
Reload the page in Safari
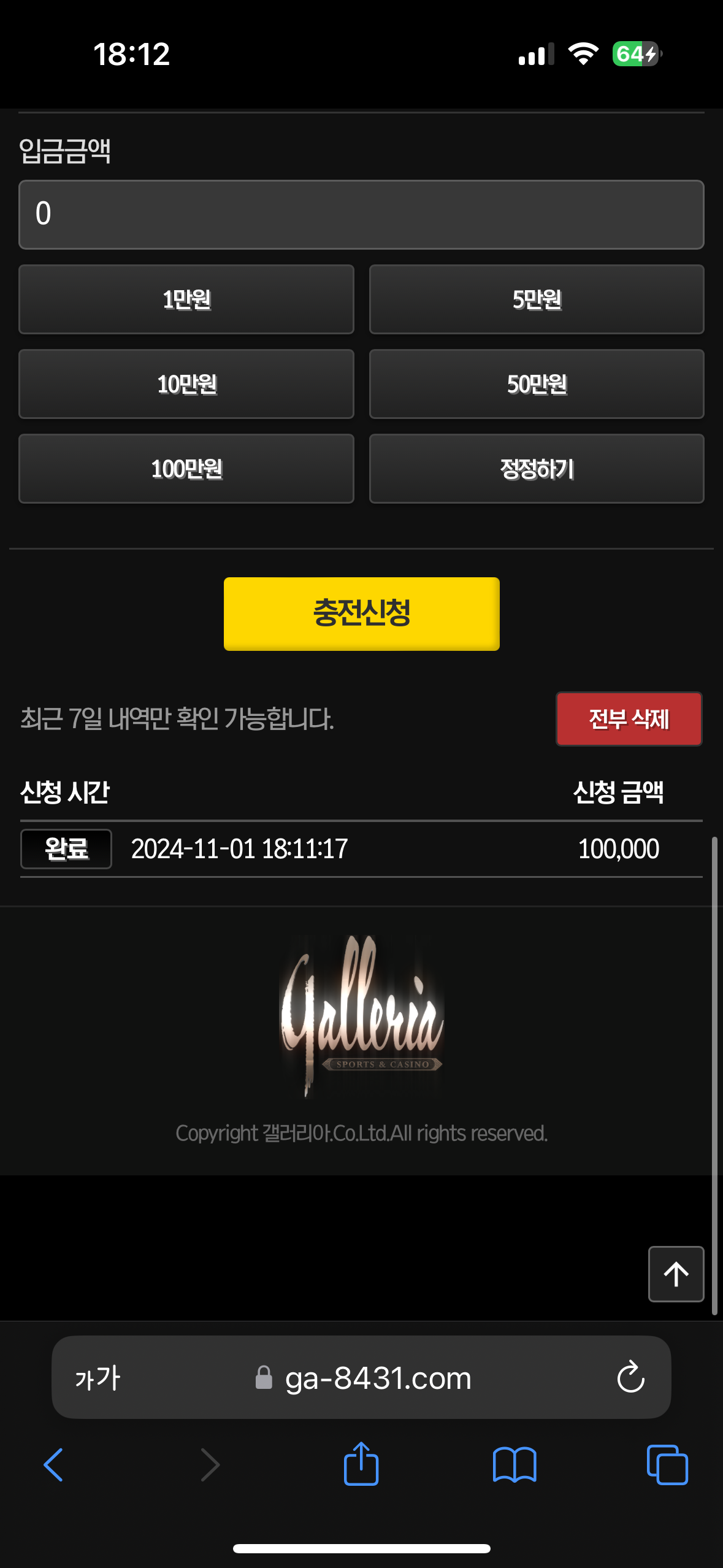[x=630, y=1378]
